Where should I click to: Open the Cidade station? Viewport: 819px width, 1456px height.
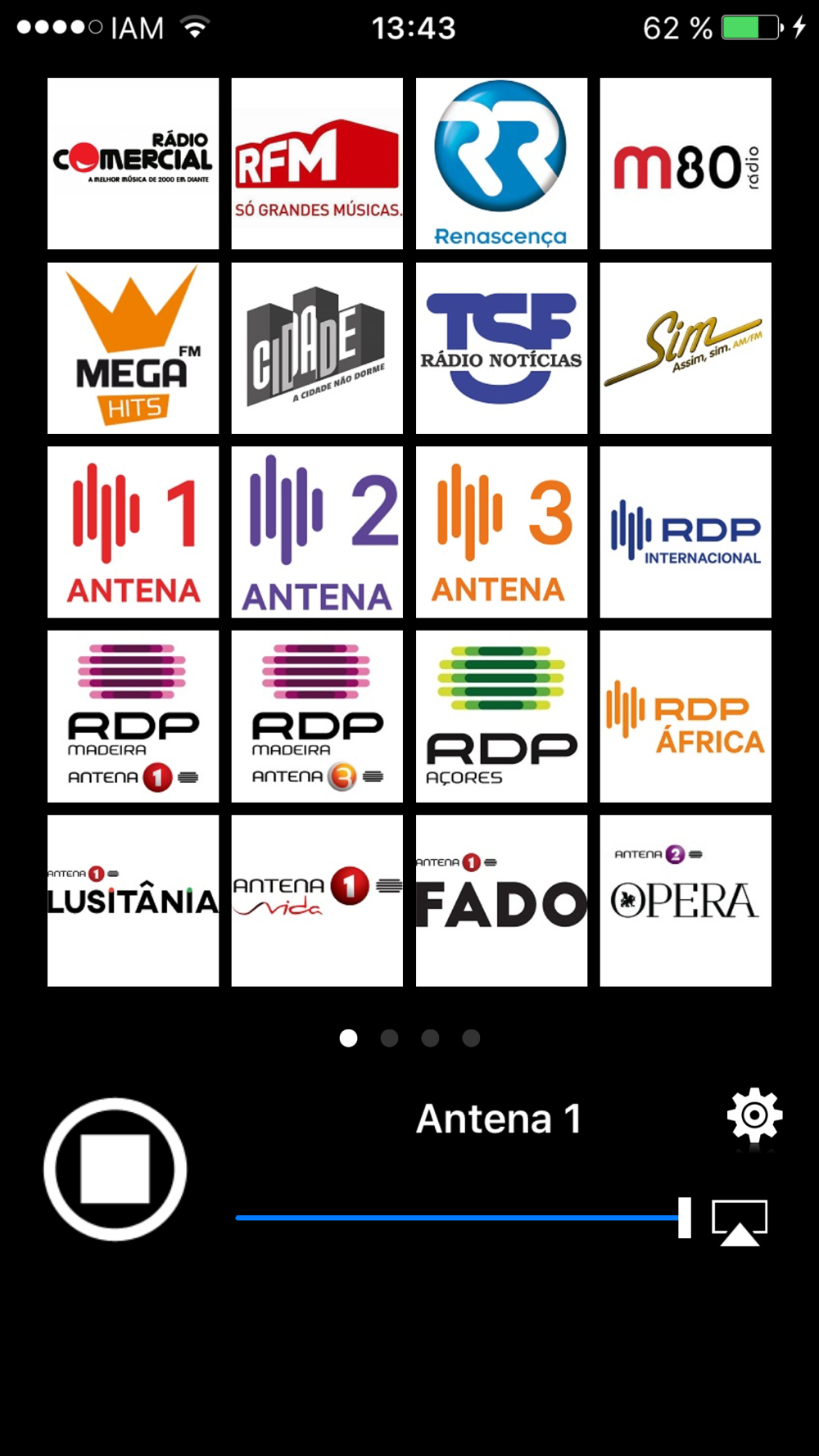pyautogui.click(x=317, y=348)
